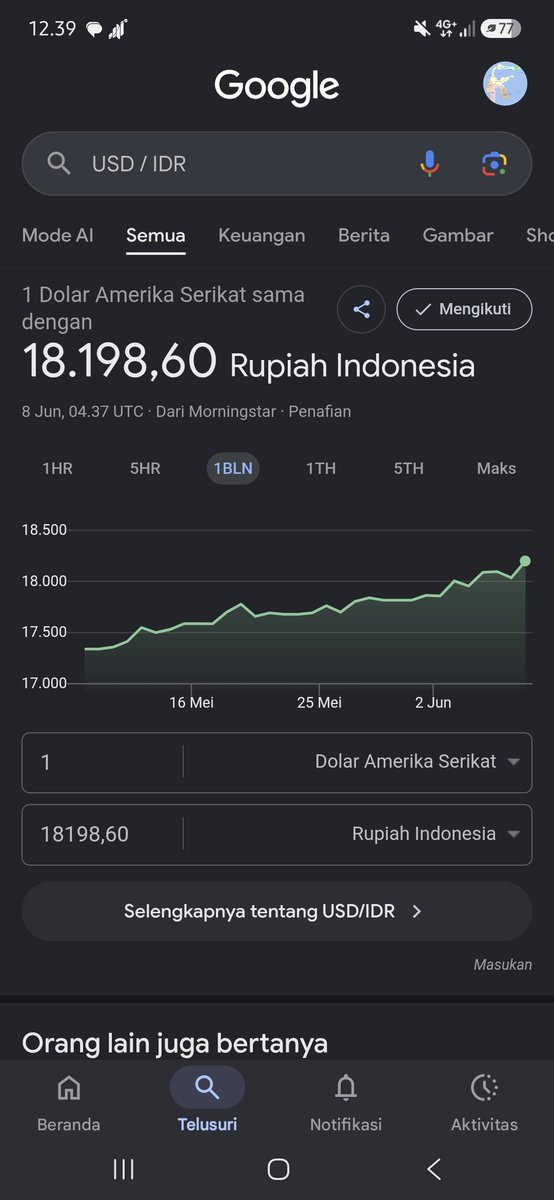
Task: Start voice search with the microphone
Action: 429,164
